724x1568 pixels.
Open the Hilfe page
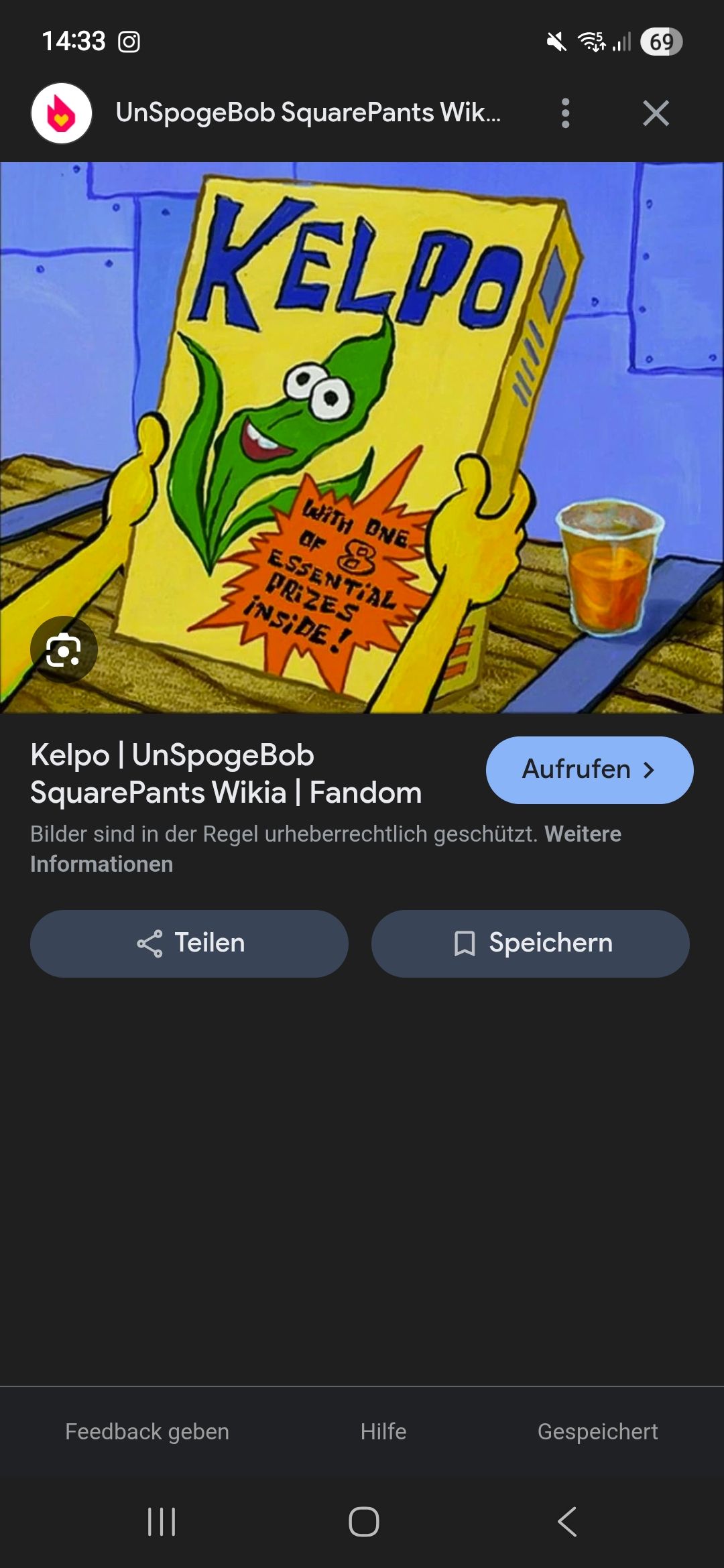click(x=383, y=1431)
